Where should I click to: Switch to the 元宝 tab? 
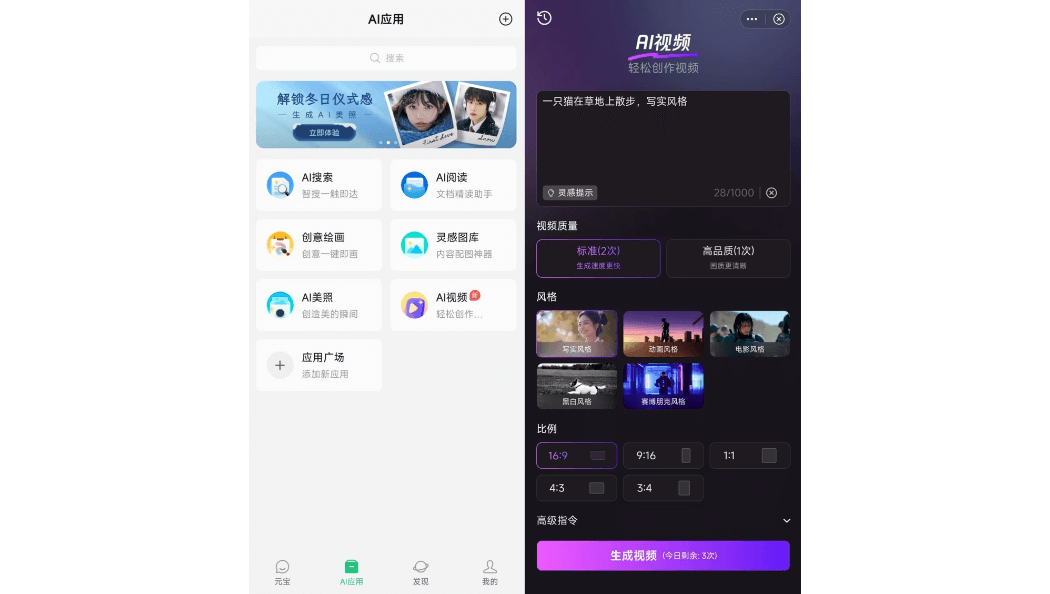pyautogui.click(x=282, y=572)
